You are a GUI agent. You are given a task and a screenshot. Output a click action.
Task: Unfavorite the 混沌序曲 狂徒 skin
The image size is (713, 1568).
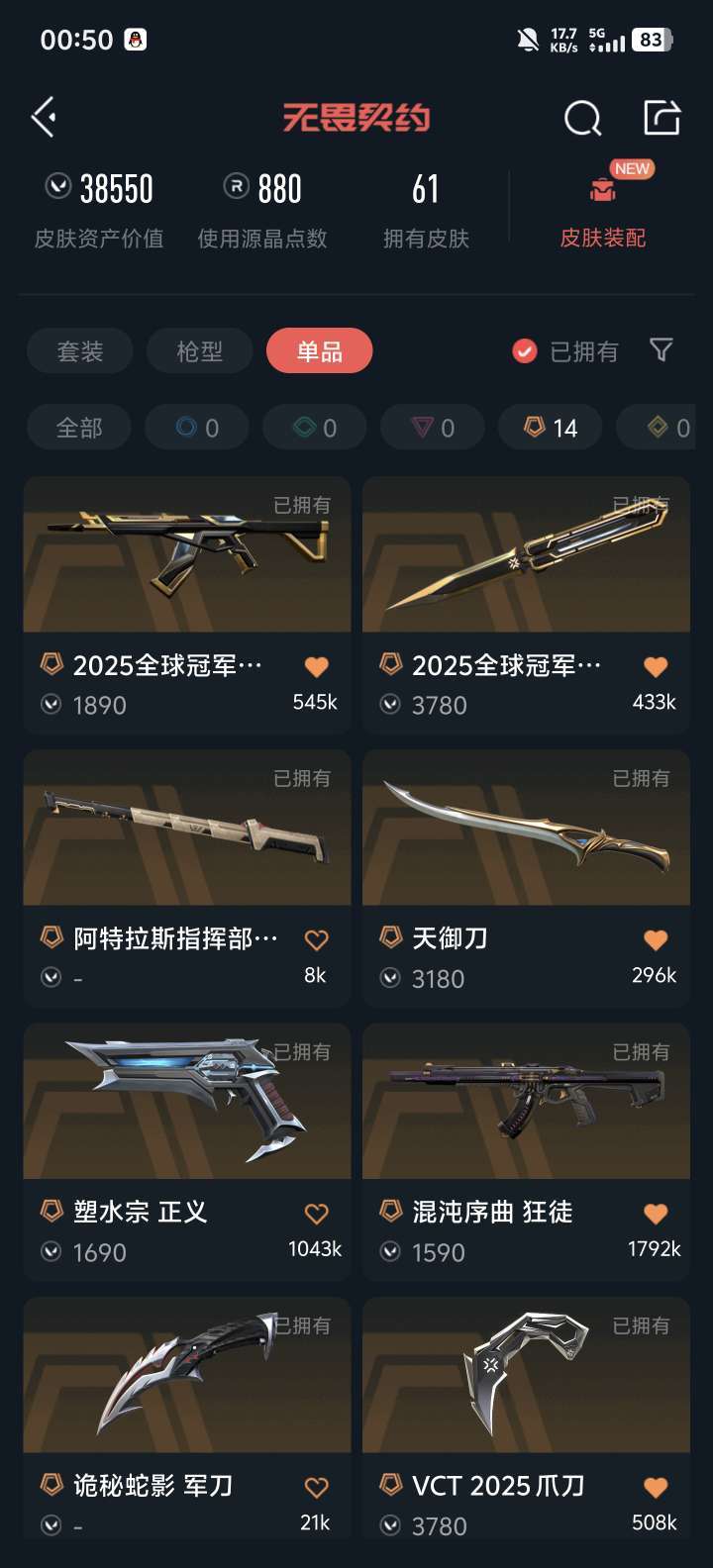(x=655, y=1214)
